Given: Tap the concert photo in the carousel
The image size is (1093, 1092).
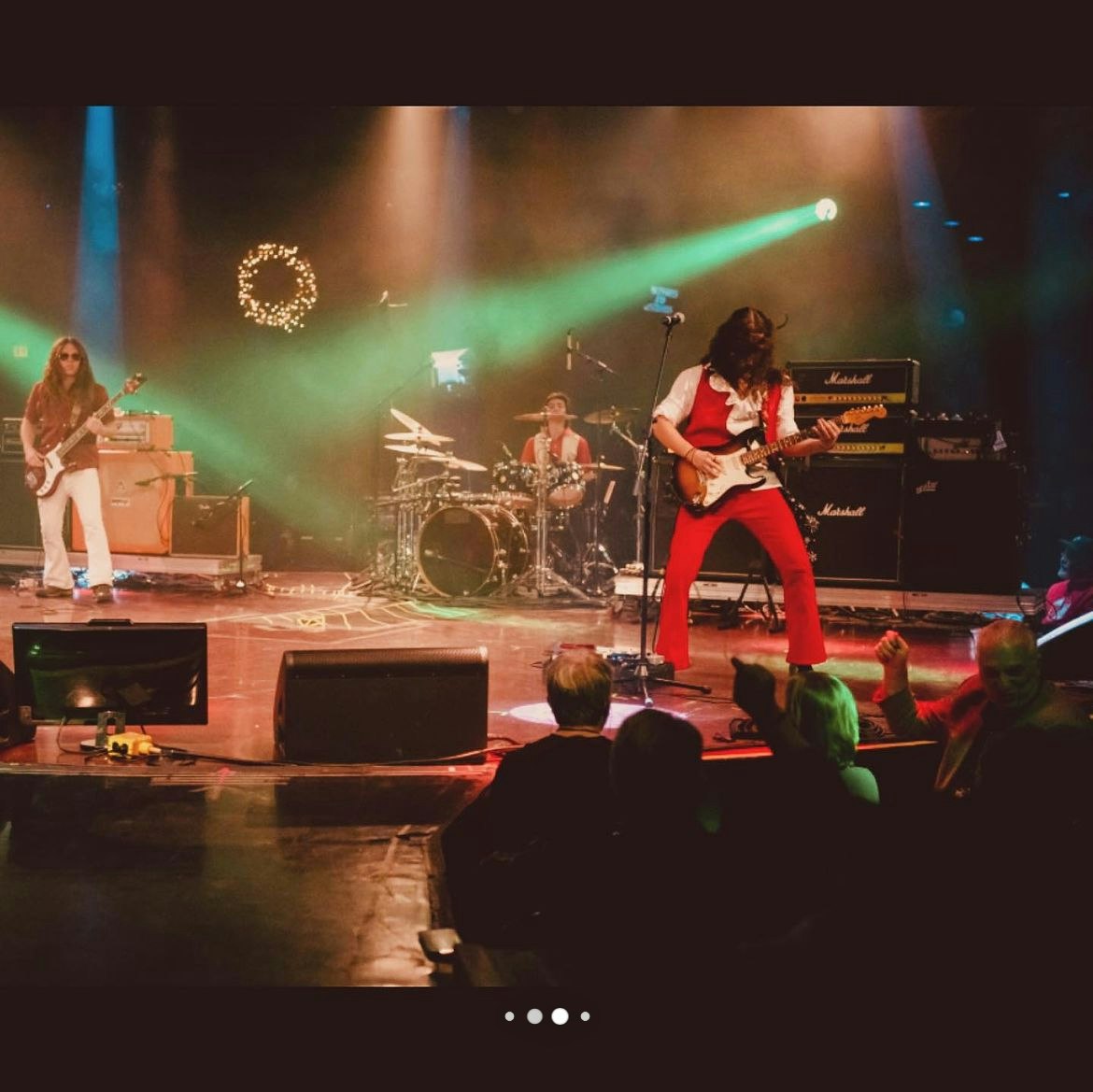Looking at the screenshot, I should point(546,546).
